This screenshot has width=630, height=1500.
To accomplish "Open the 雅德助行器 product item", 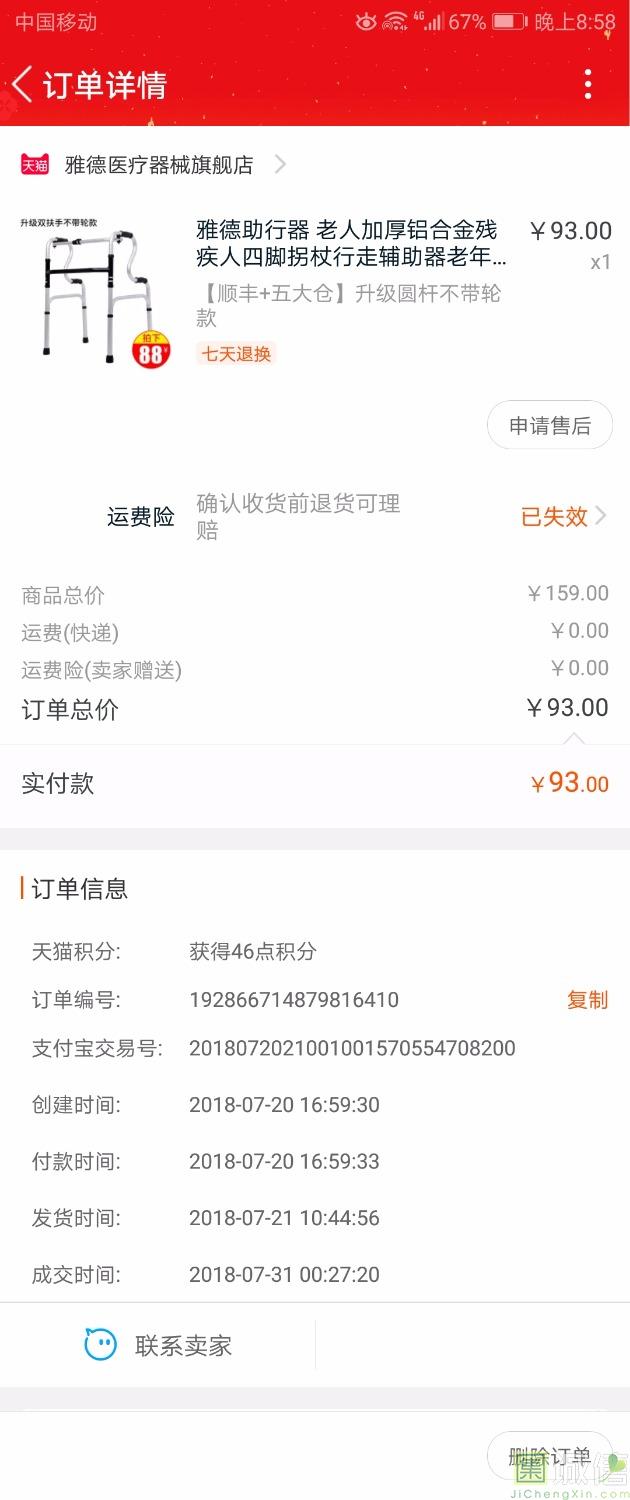I will point(350,244).
